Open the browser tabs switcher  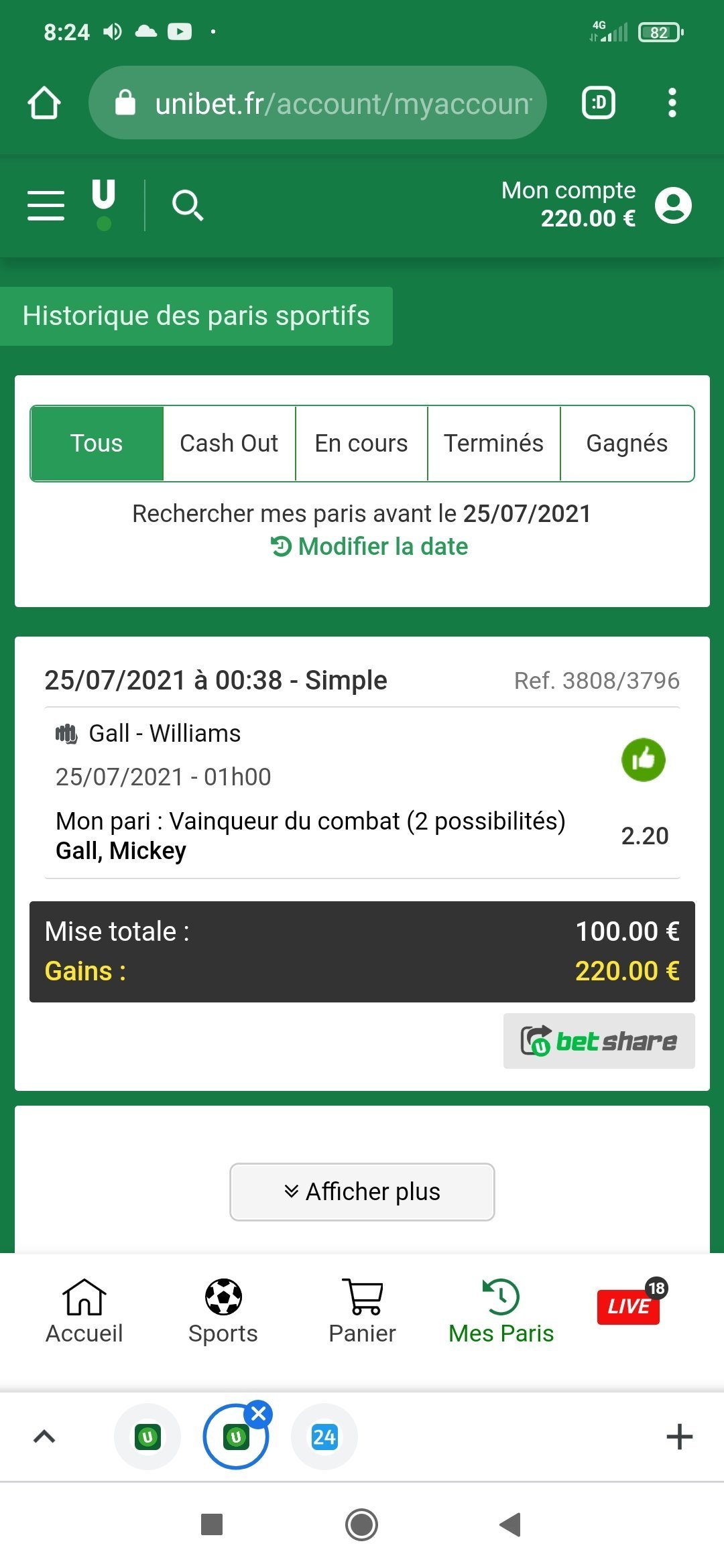tap(599, 103)
